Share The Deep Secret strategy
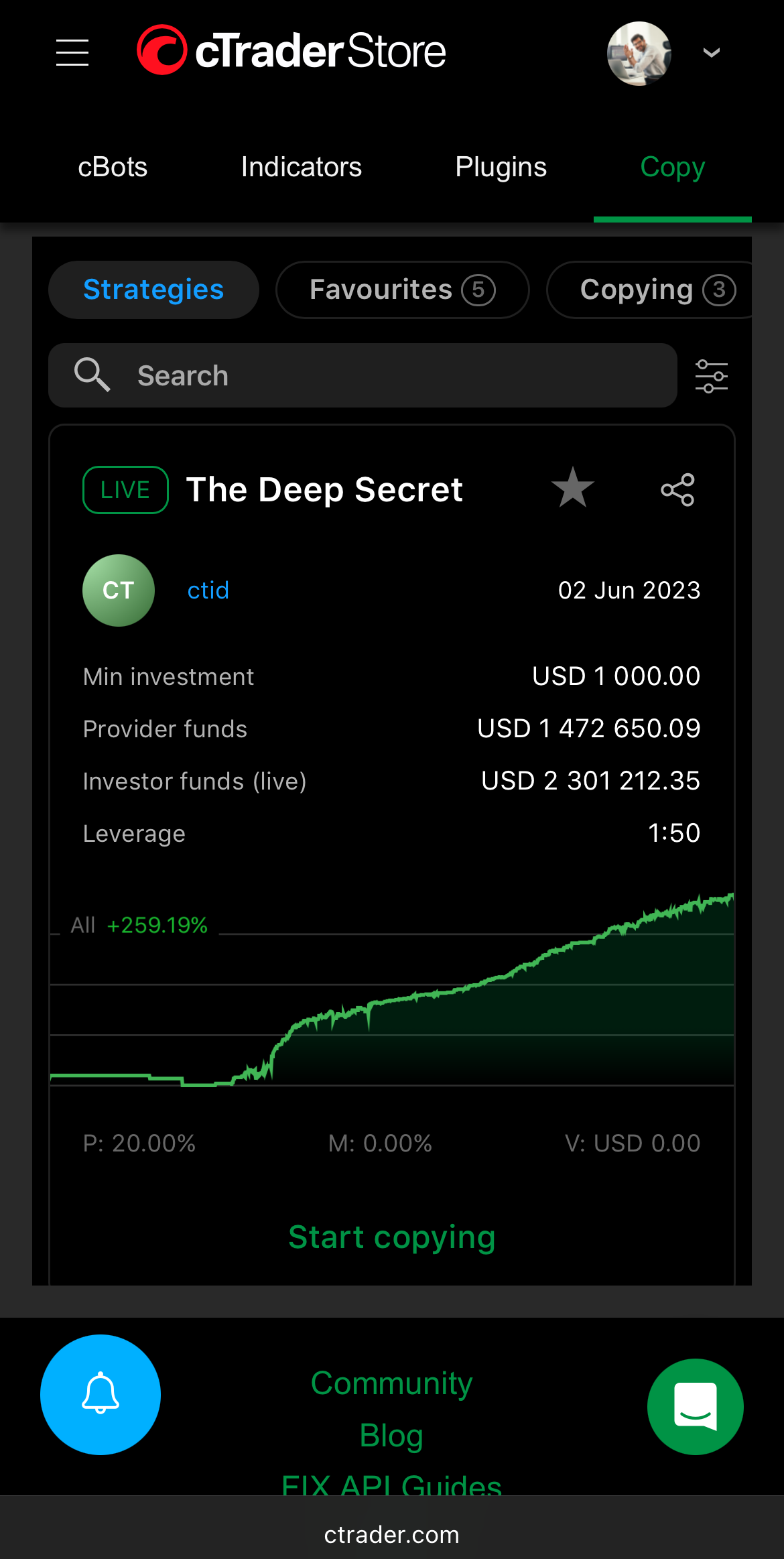 click(677, 490)
